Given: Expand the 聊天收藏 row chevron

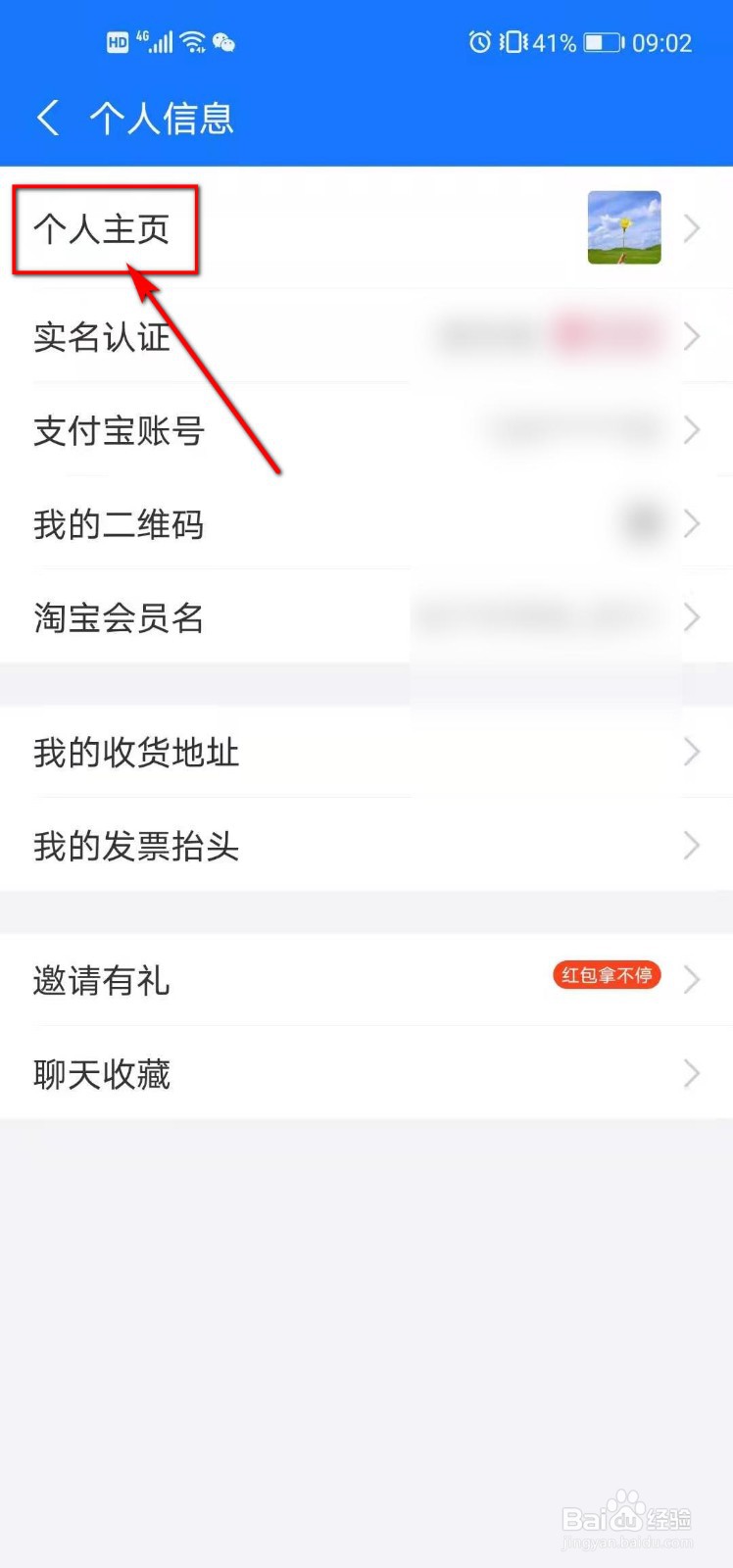Looking at the screenshot, I should click(x=692, y=1074).
